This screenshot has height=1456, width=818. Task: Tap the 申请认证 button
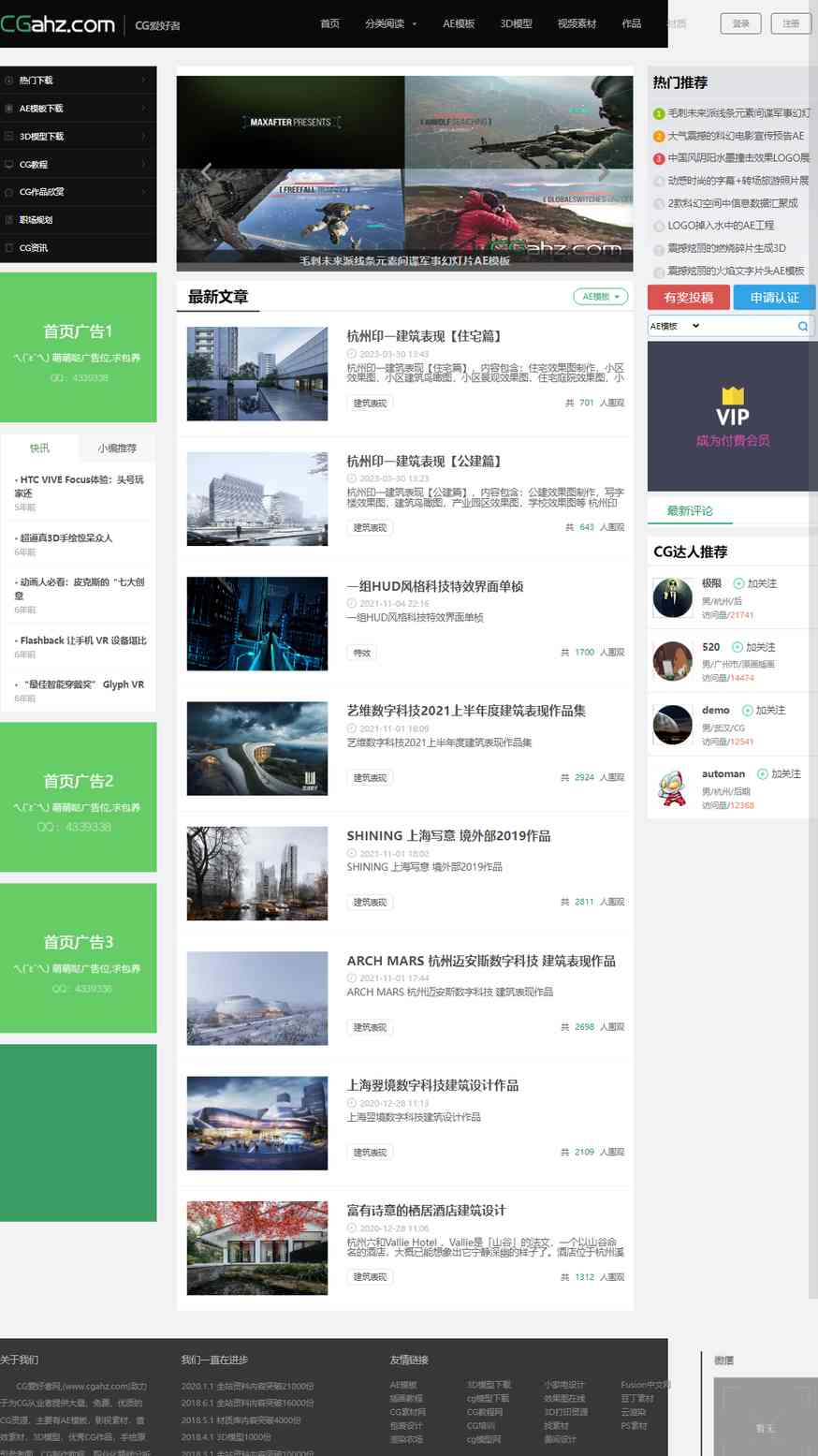774,298
